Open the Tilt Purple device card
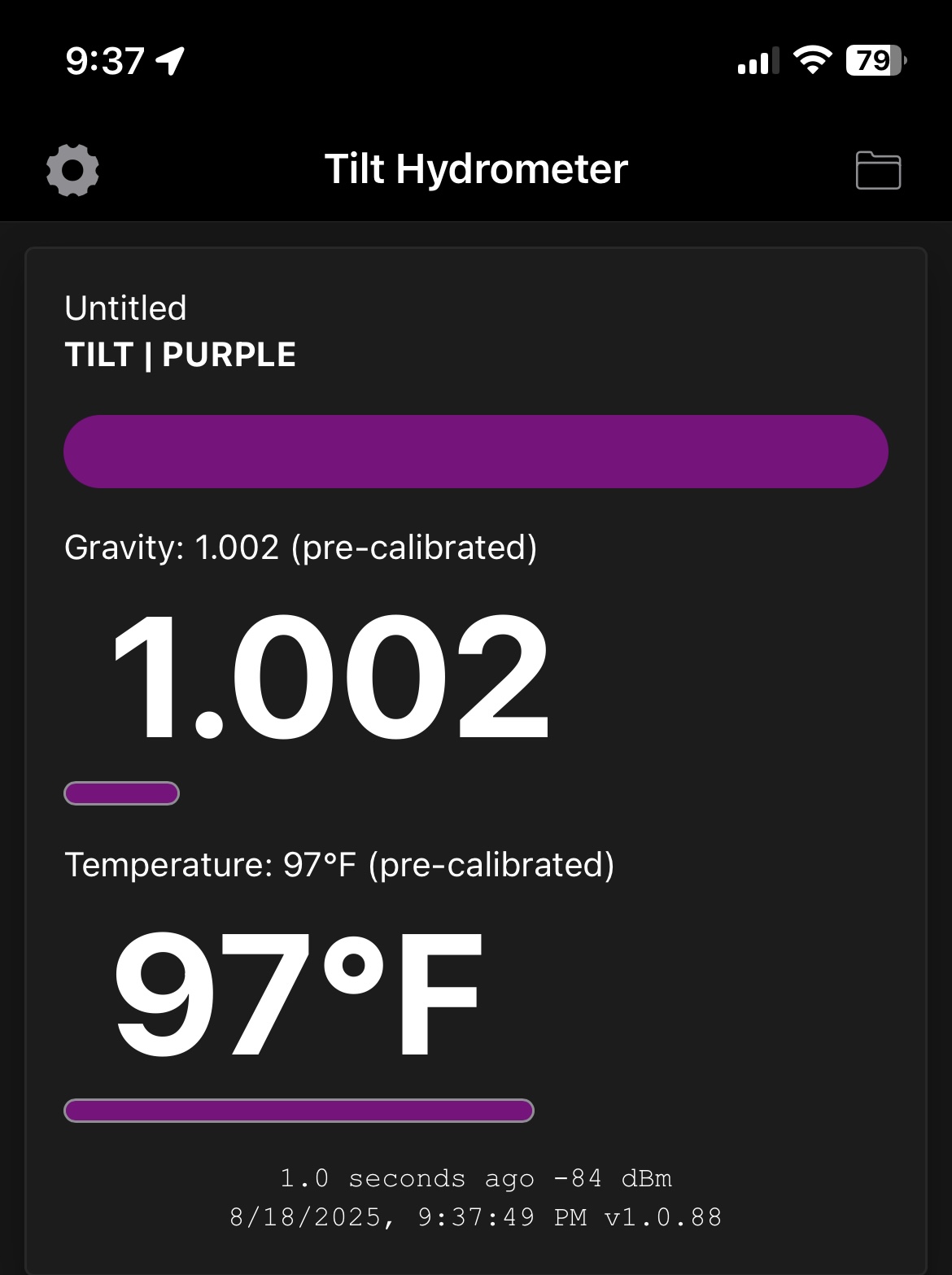Image resolution: width=952 pixels, height=1275 pixels. pos(475,452)
